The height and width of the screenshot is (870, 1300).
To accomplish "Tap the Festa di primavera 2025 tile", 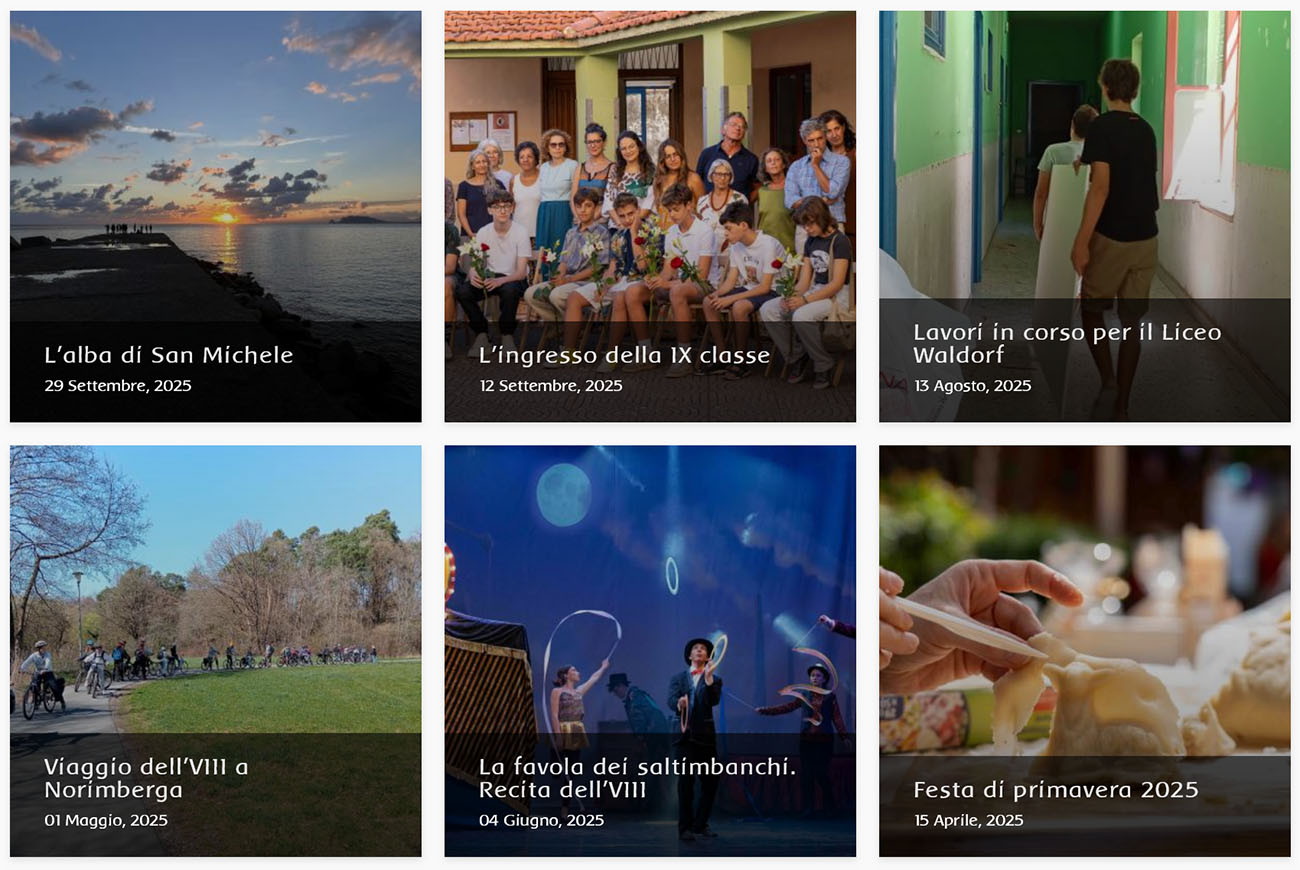I will click(1055, 789).
